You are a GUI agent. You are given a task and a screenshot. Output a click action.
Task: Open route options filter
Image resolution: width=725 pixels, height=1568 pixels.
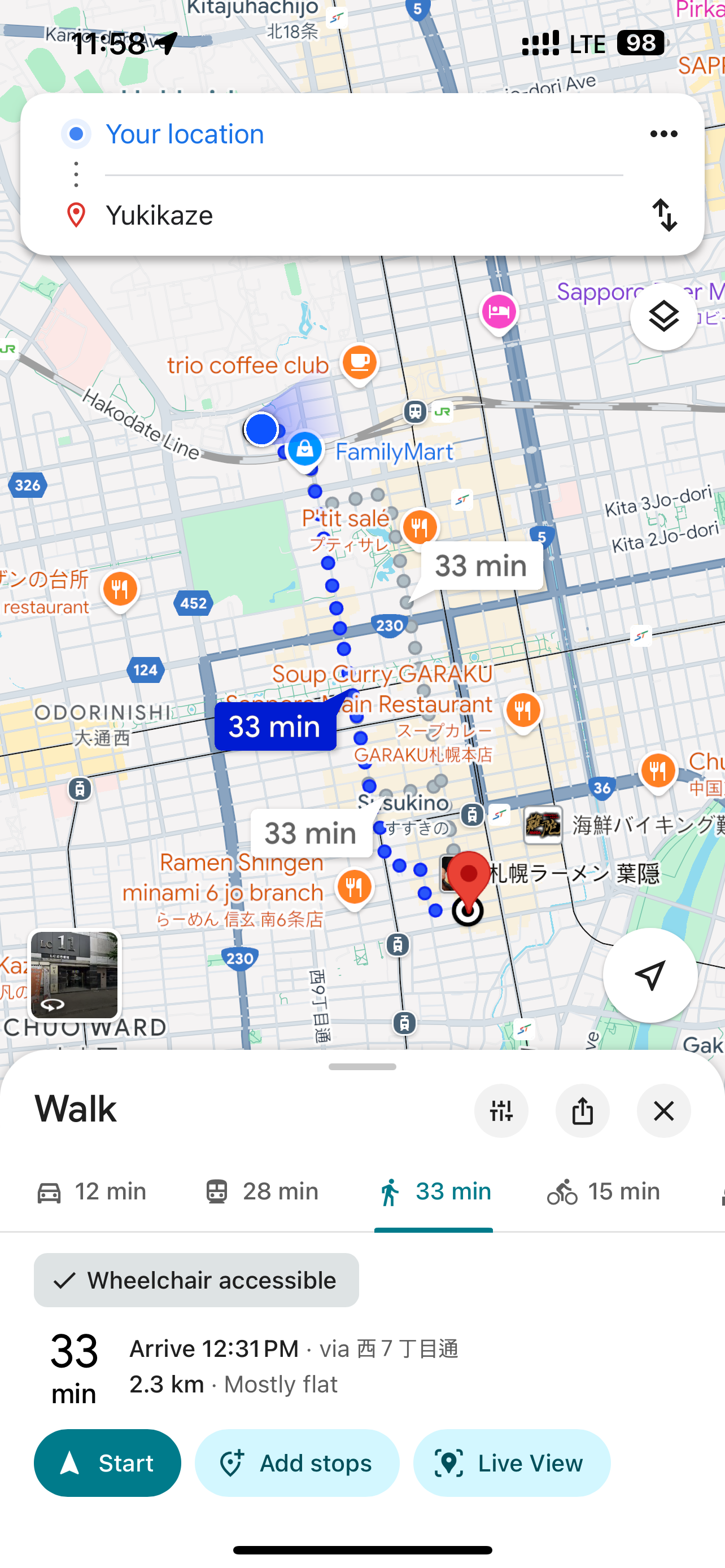pyautogui.click(x=501, y=1111)
